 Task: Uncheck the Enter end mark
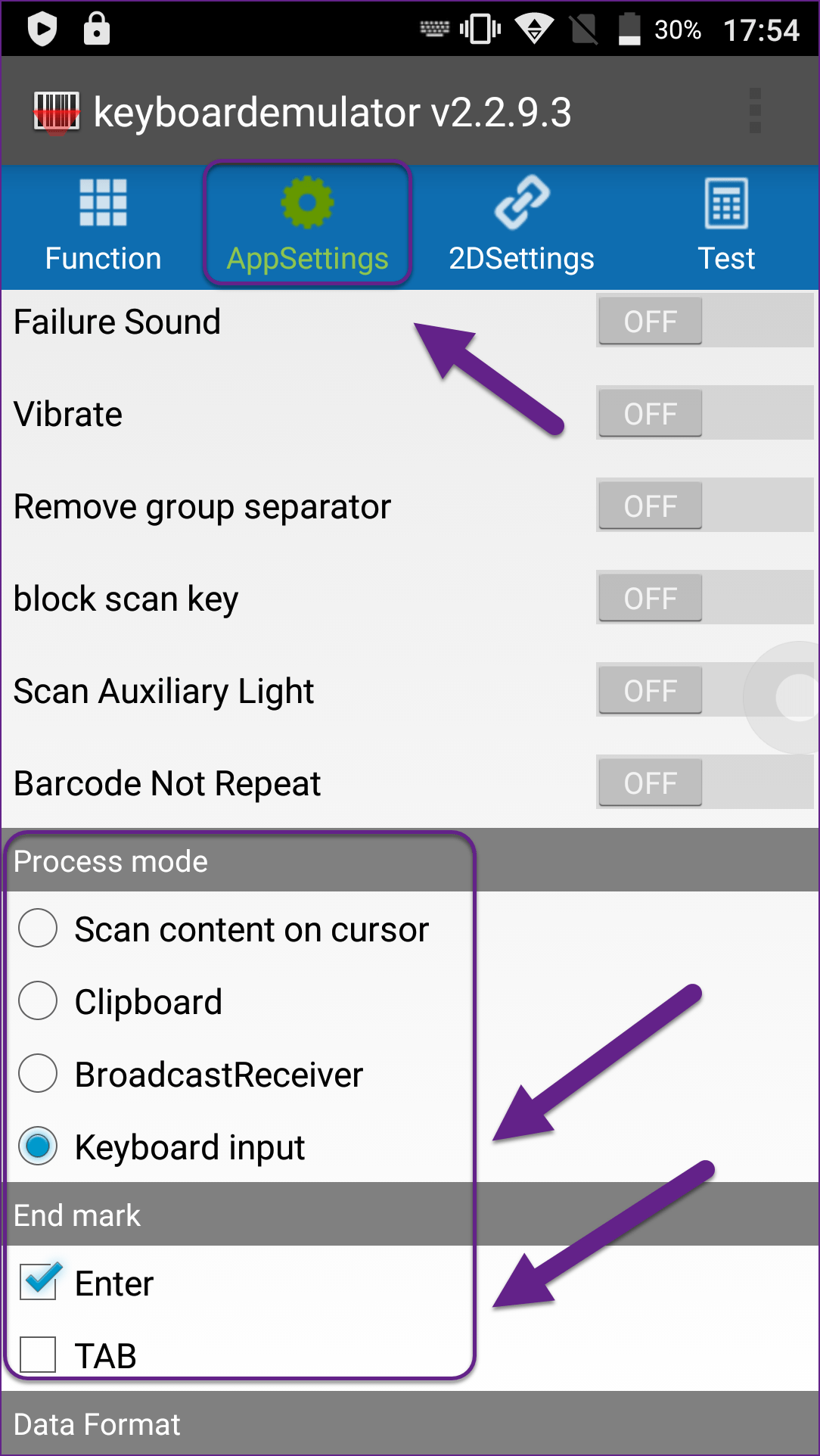coord(38,1283)
